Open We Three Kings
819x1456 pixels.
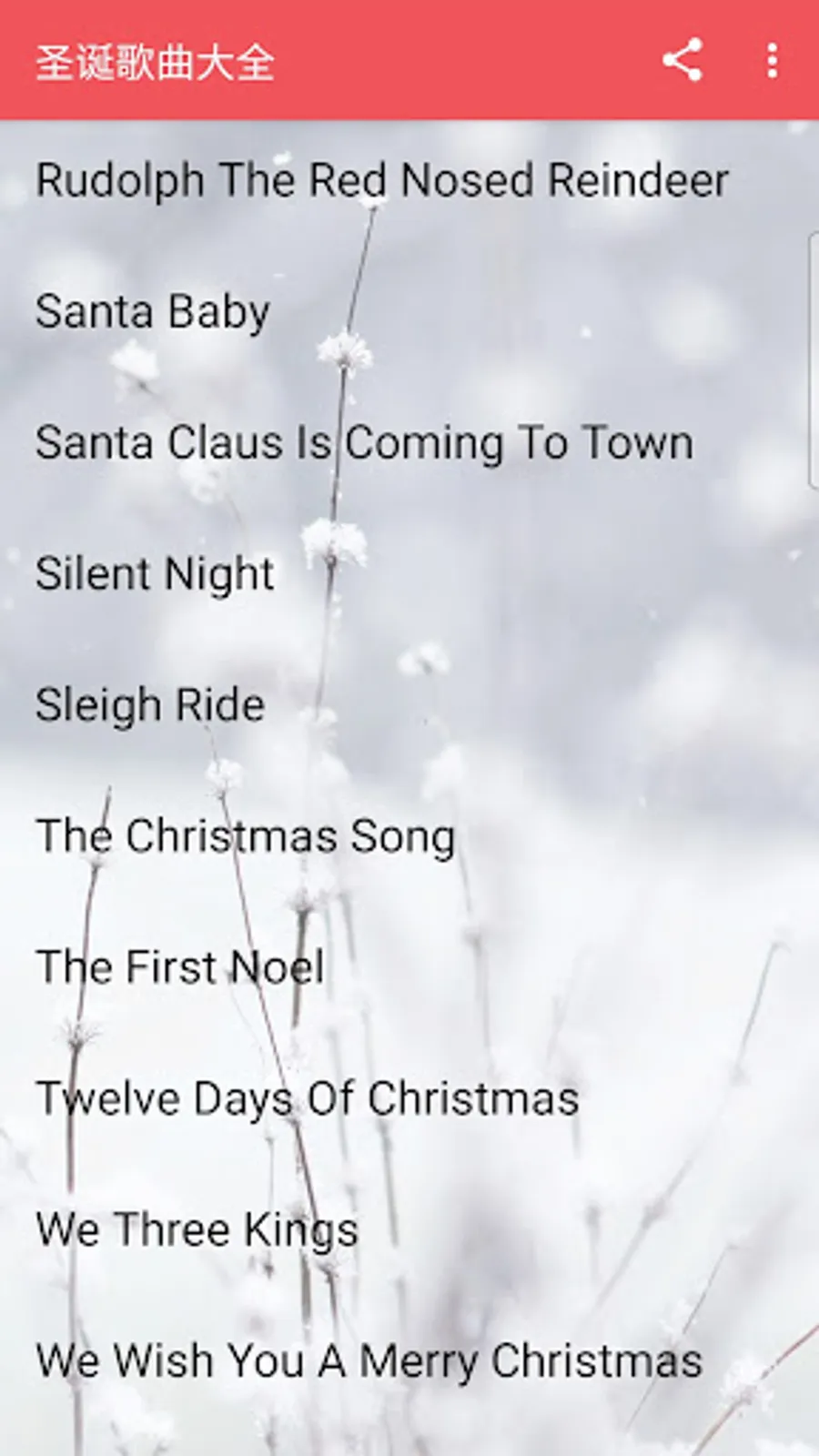[x=197, y=1229]
